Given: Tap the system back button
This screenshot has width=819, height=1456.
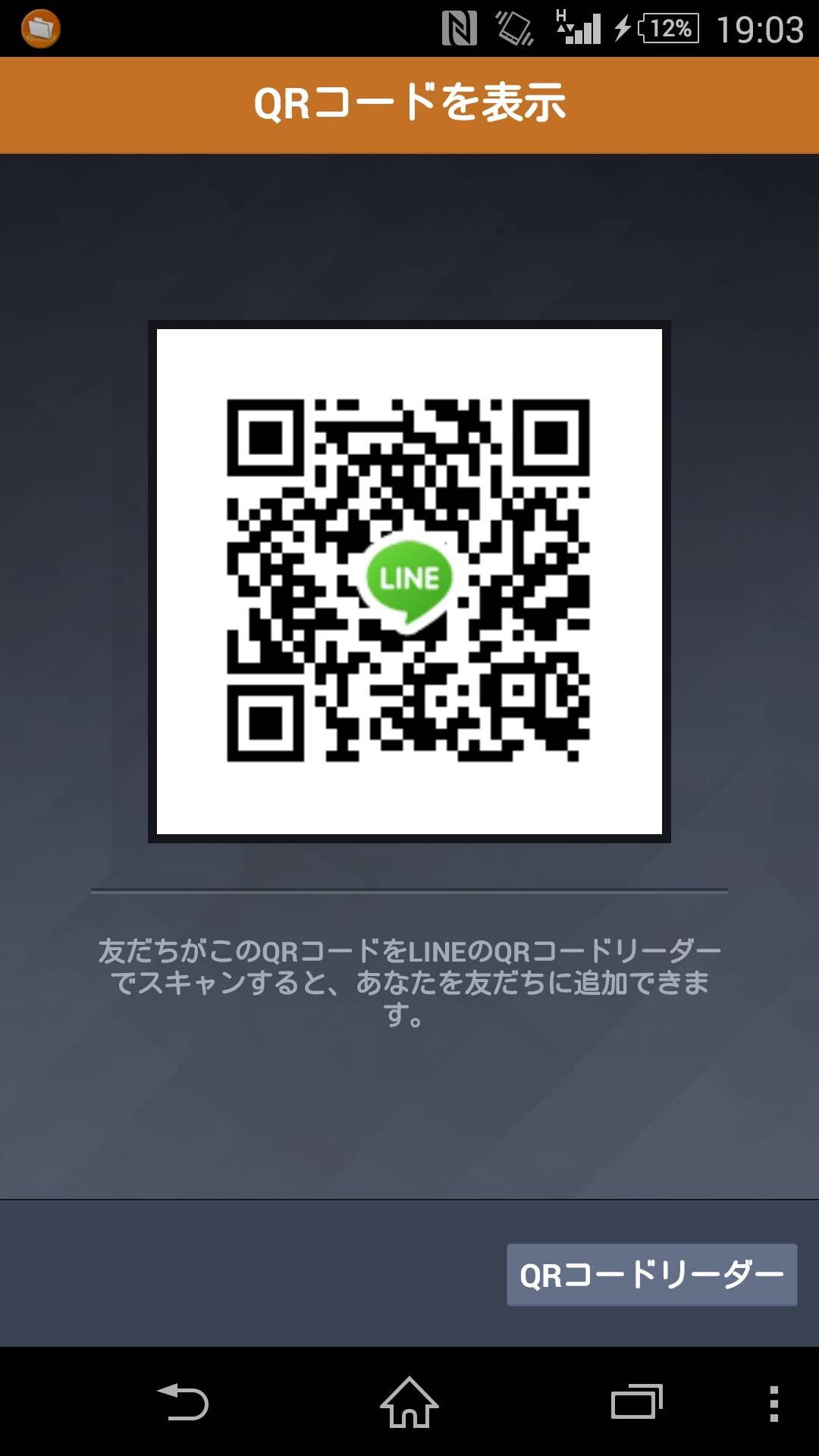Looking at the screenshot, I should (x=183, y=1402).
